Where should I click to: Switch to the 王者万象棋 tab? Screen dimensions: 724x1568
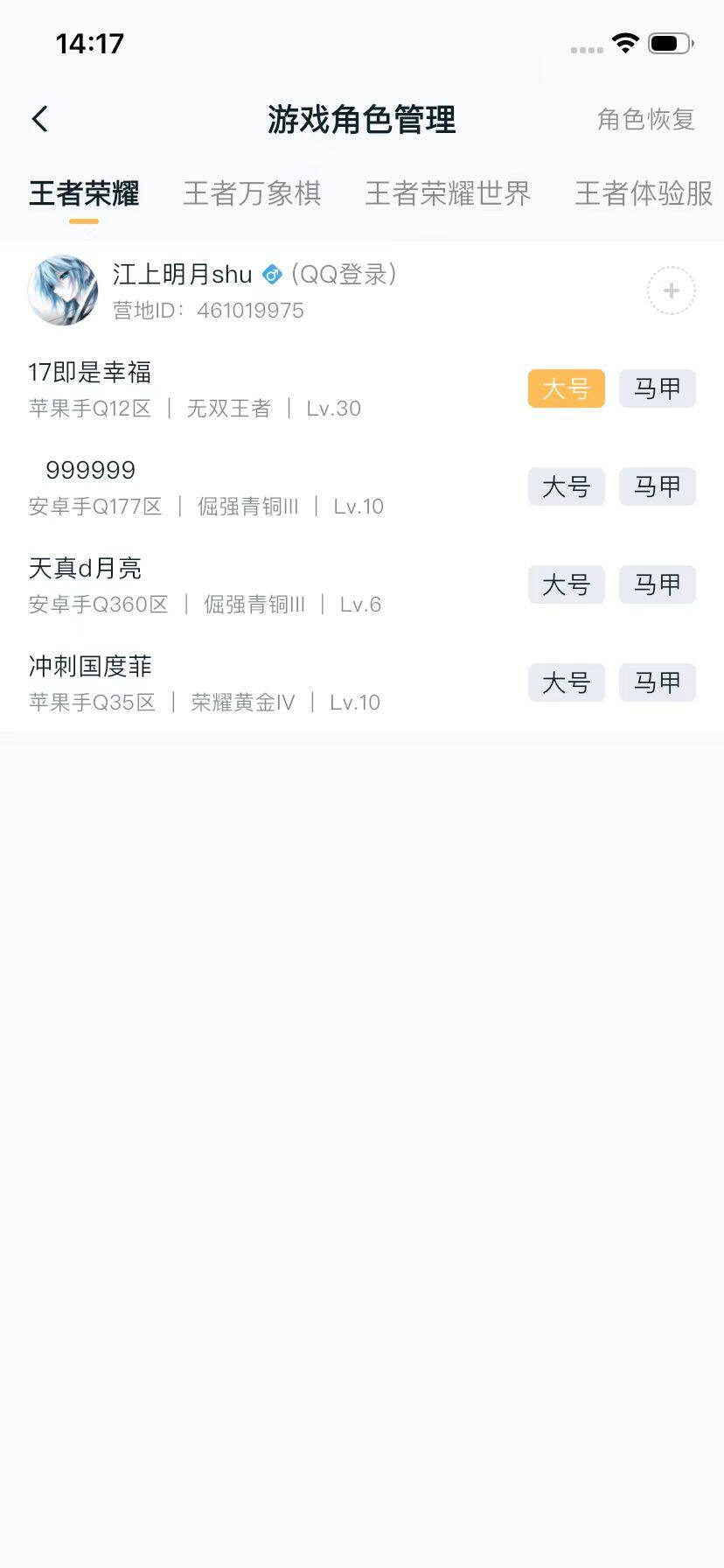point(252,193)
